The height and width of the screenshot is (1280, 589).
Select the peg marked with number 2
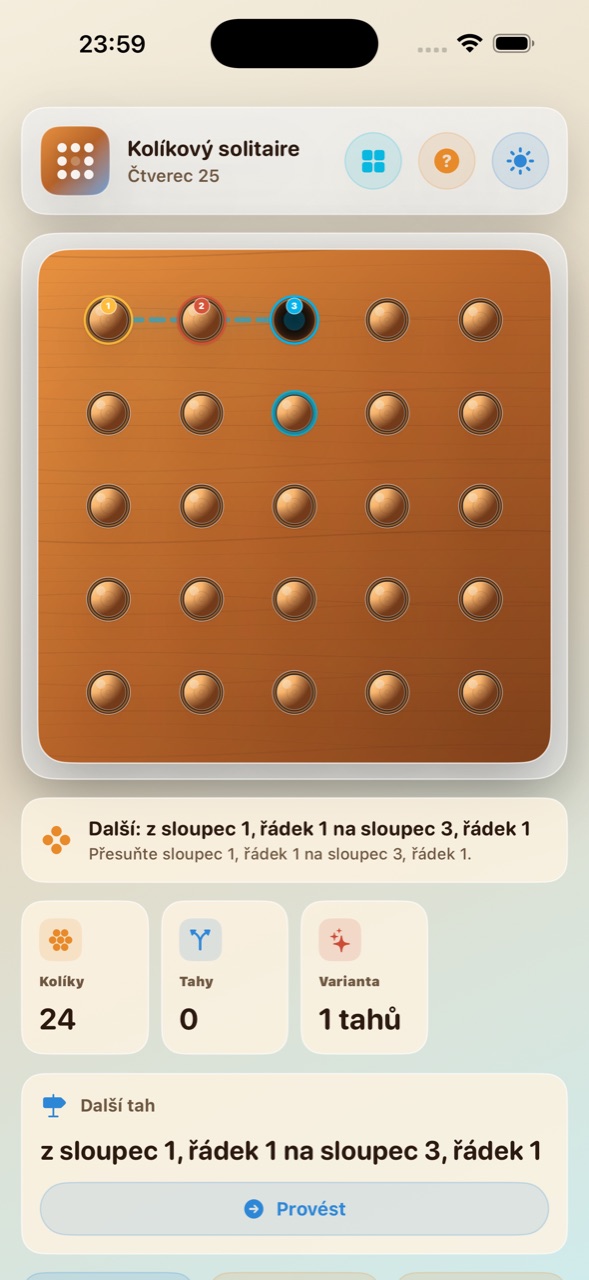(201, 320)
